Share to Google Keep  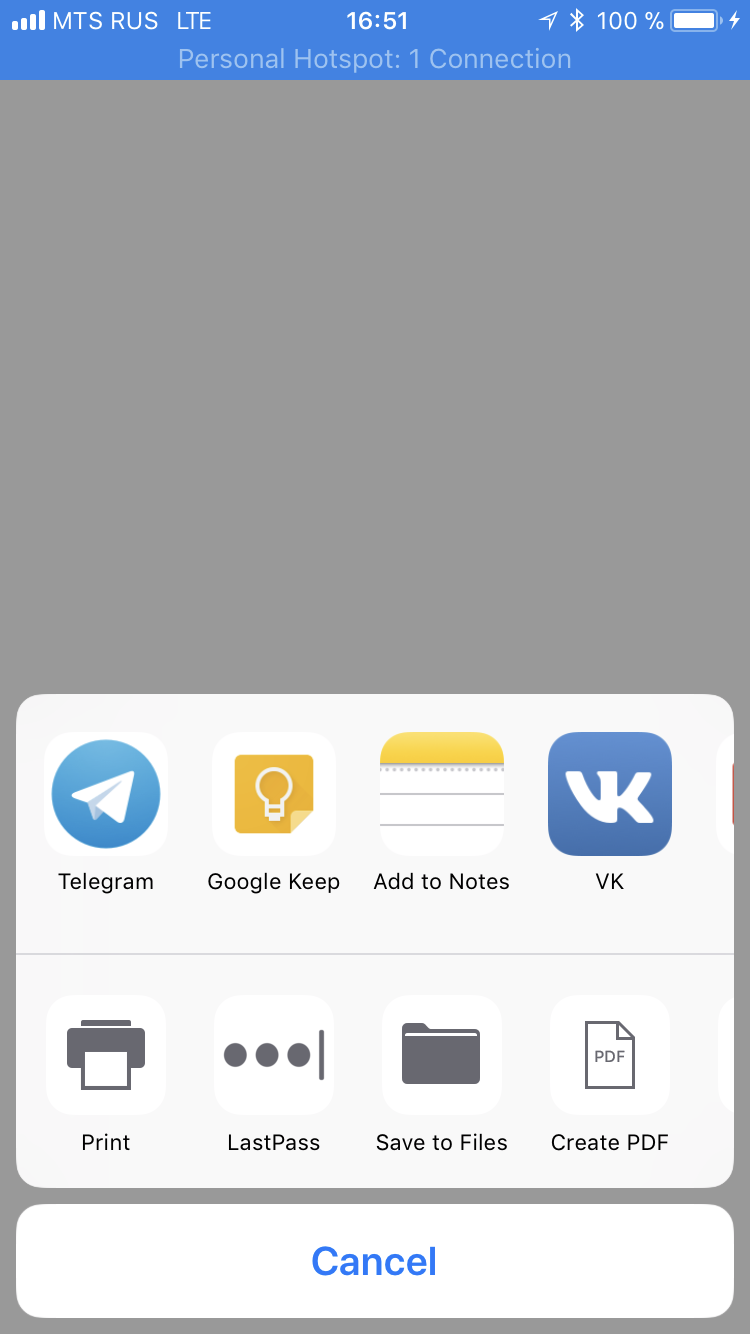coord(274,794)
